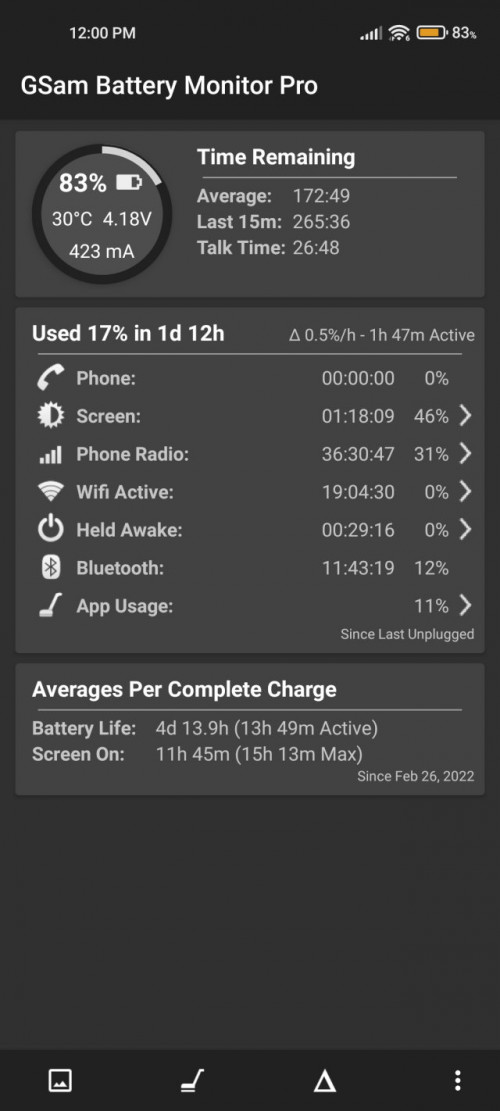The image size is (500, 1111).
Task: Tap the 83% battery gauge circle
Action: tap(102, 214)
